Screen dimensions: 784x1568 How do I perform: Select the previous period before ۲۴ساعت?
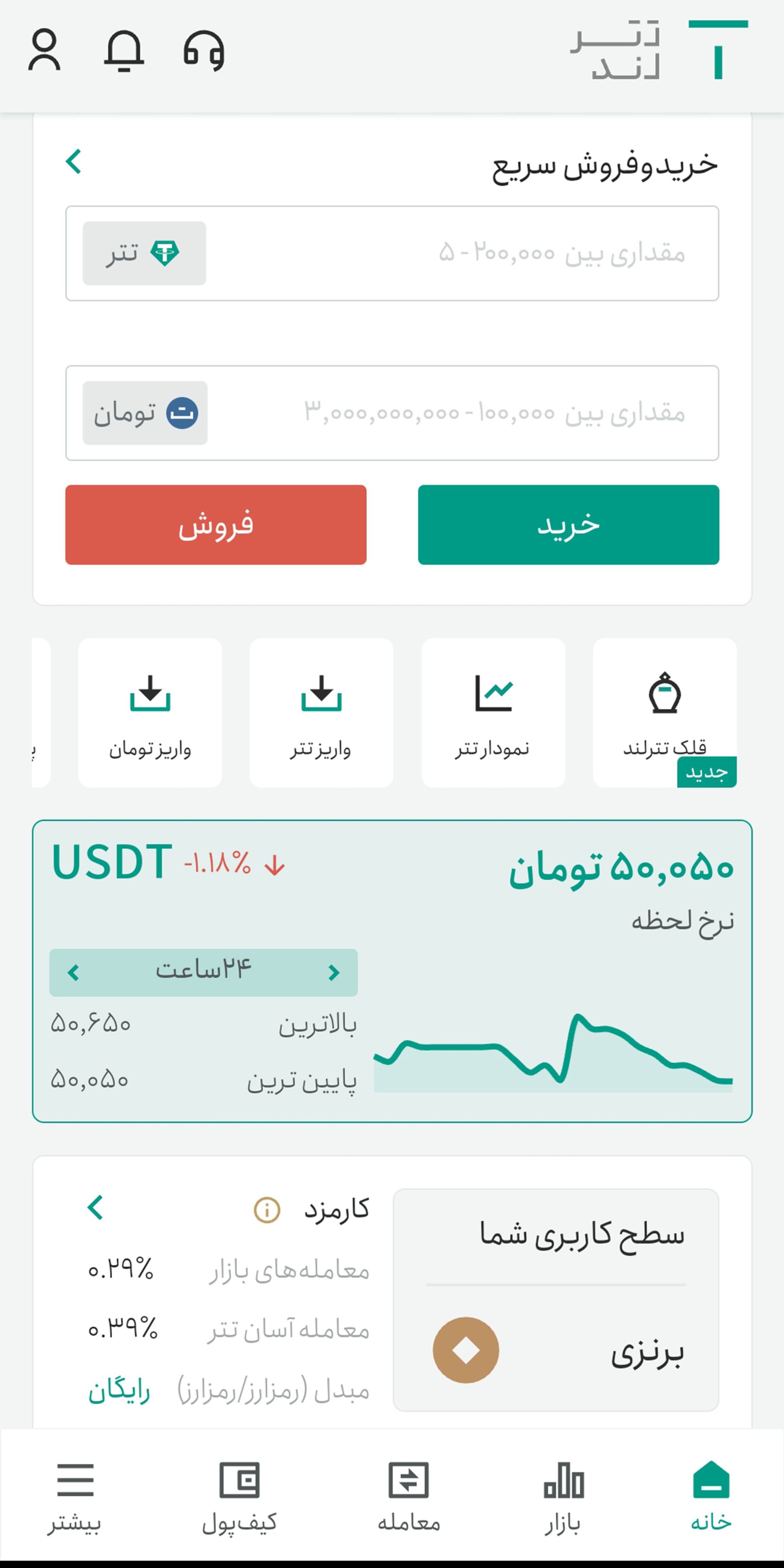click(334, 973)
